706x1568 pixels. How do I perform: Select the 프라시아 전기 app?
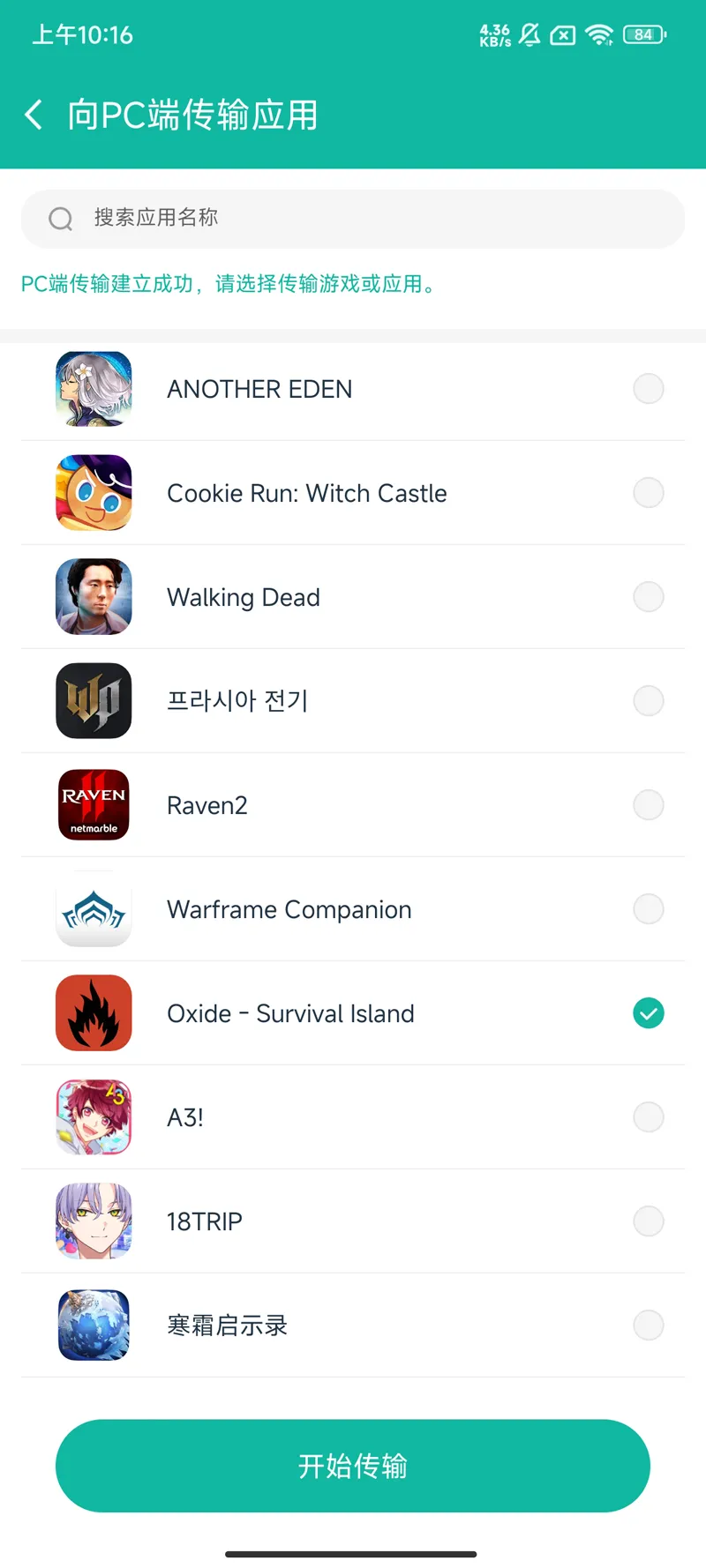coord(648,701)
